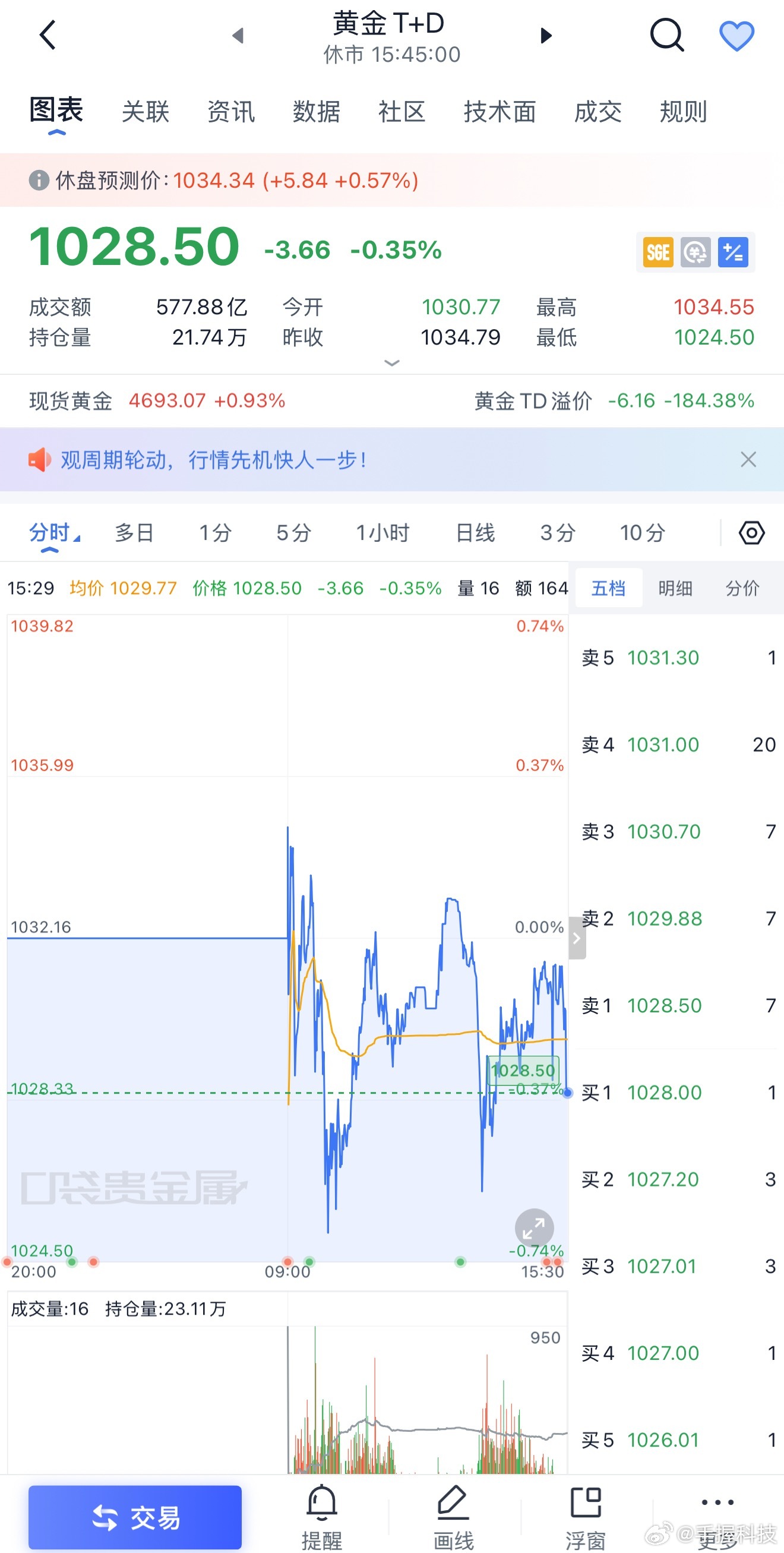Dismiss the 观周期轮动 announcement banner
The image size is (784, 1553).
click(748, 459)
